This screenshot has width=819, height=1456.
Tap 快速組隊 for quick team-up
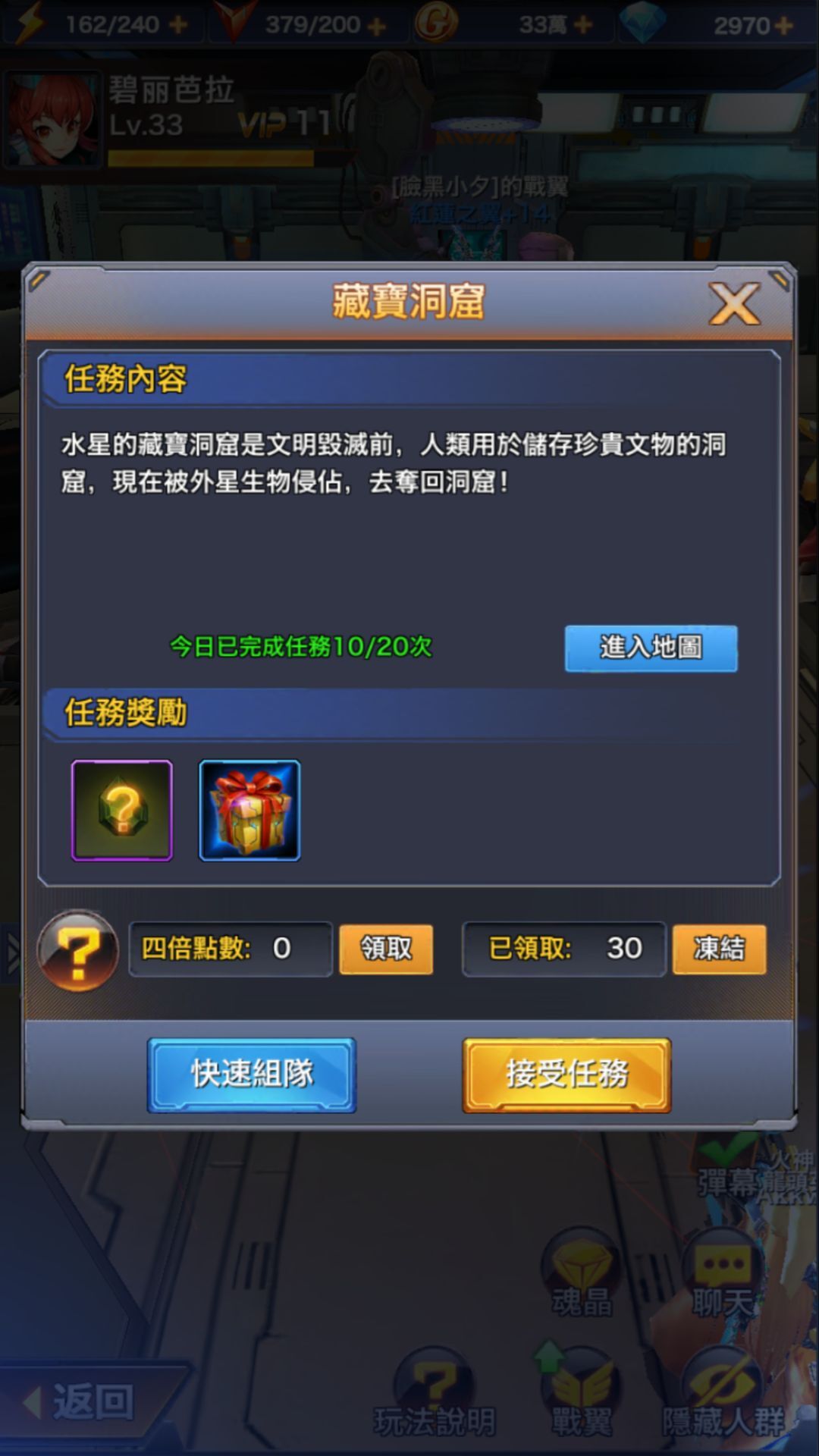[252, 1074]
